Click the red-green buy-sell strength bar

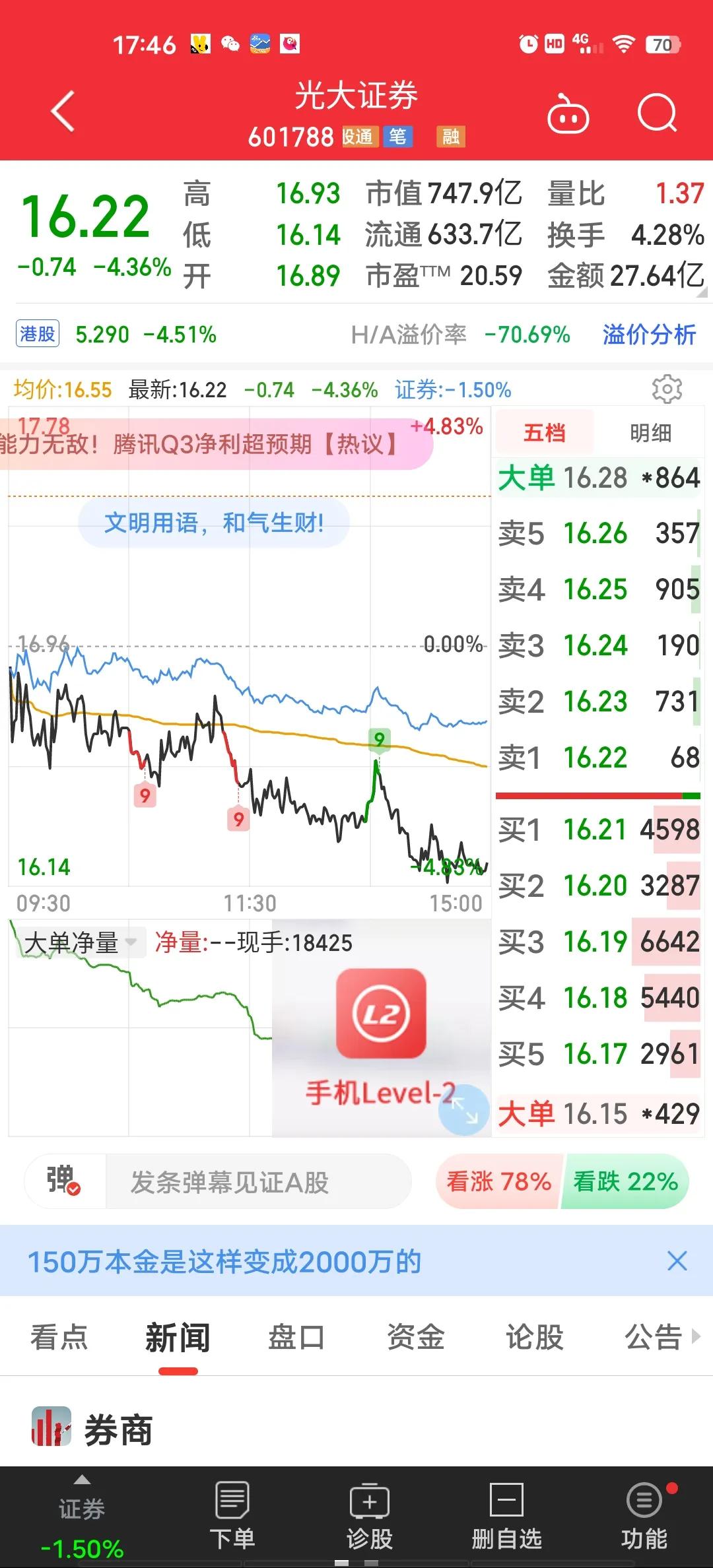tap(596, 795)
